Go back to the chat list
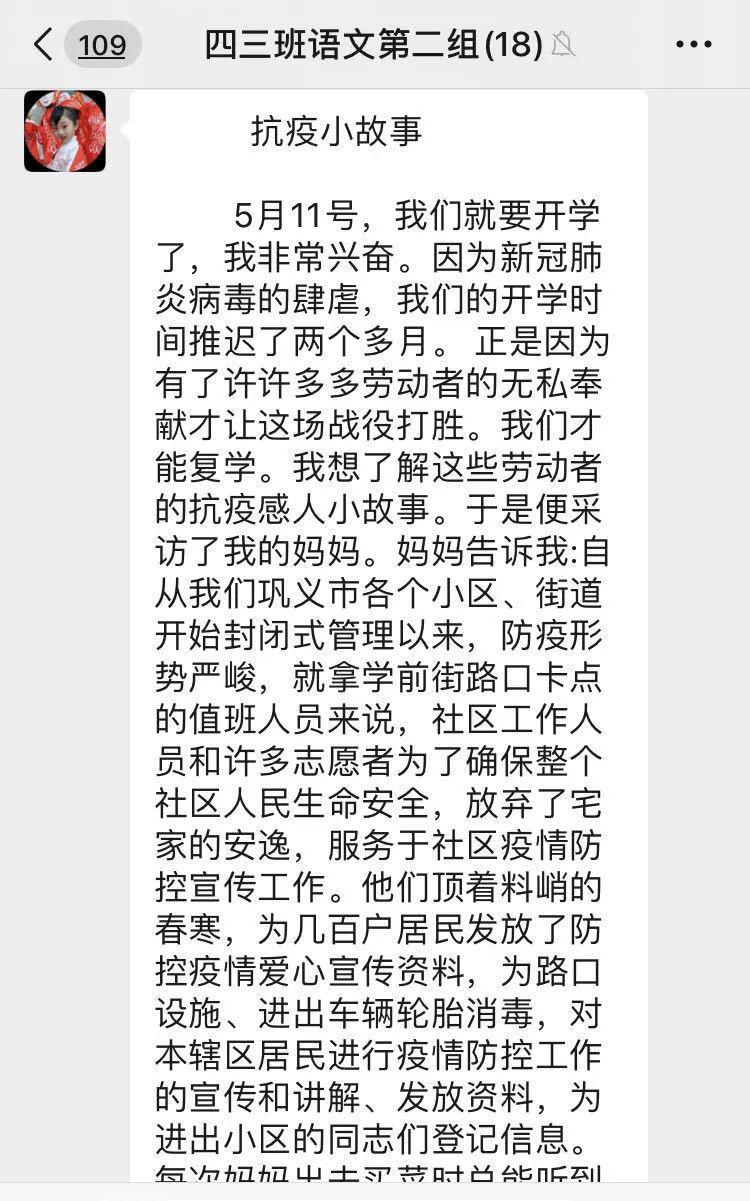Viewport: 750px width, 1201px height. click(x=42, y=45)
